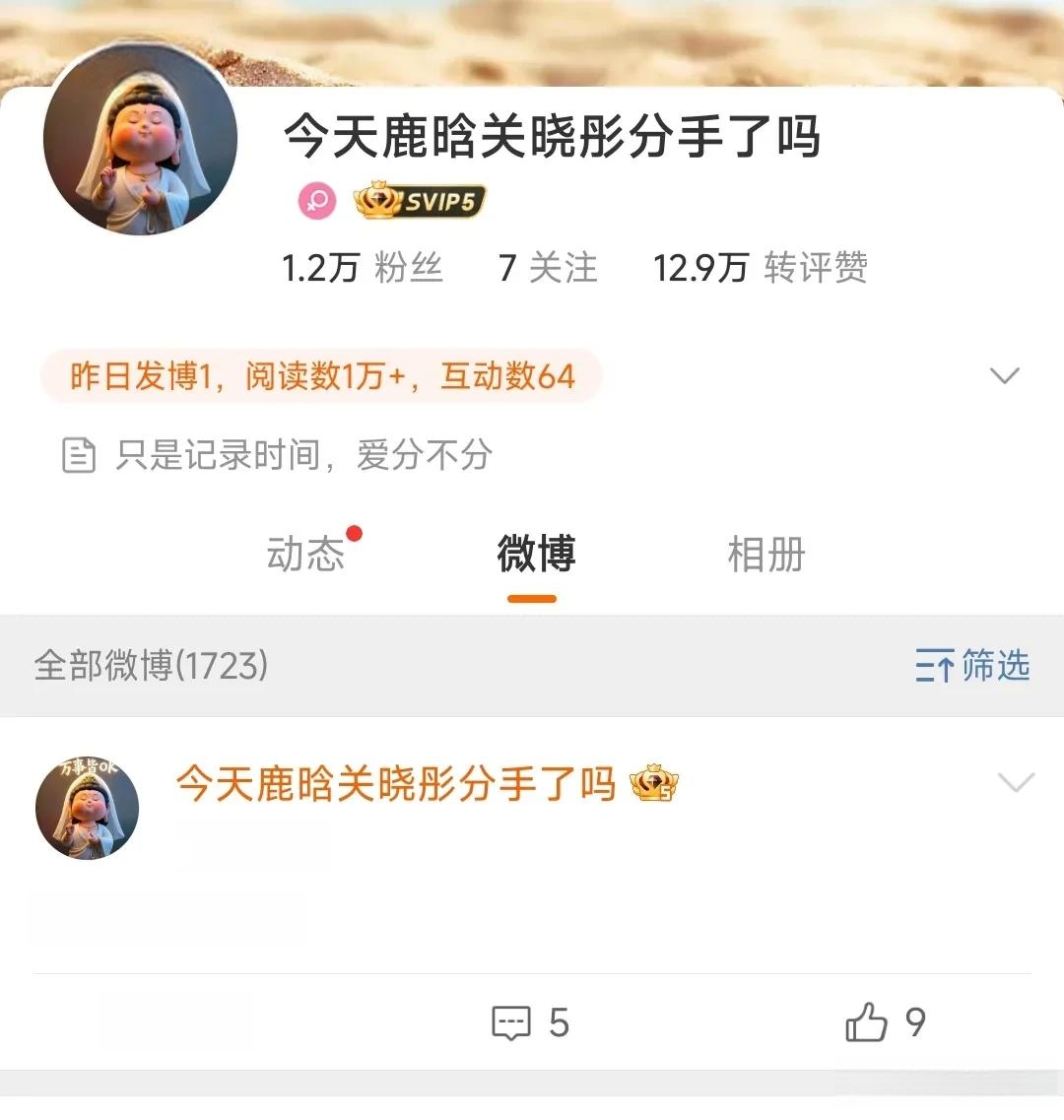Image resolution: width=1064 pixels, height=1120 pixels.
Task: View the 7 关注 following list
Action: (548, 268)
